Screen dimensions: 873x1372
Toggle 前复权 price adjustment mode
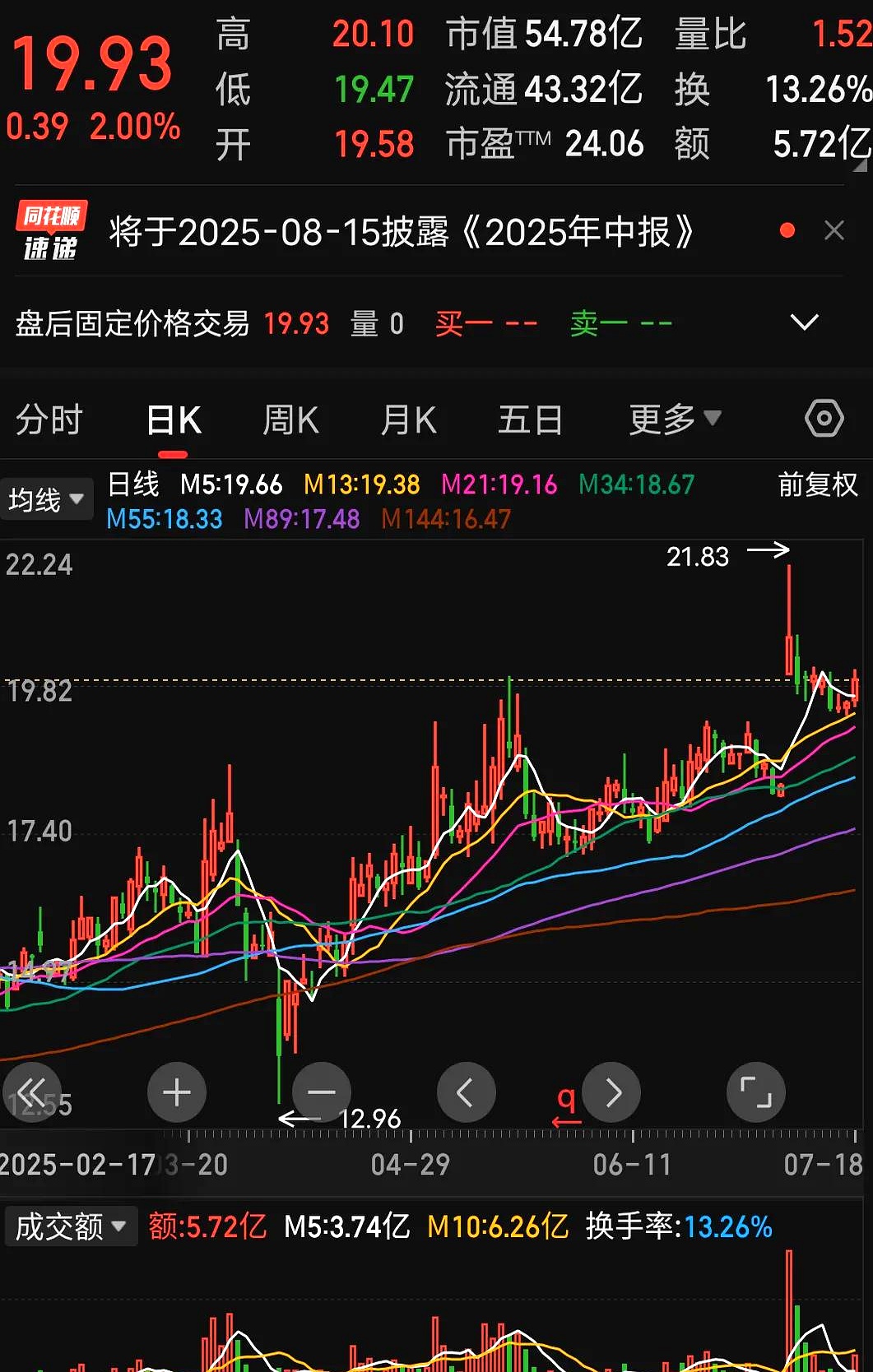click(x=817, y=486)
